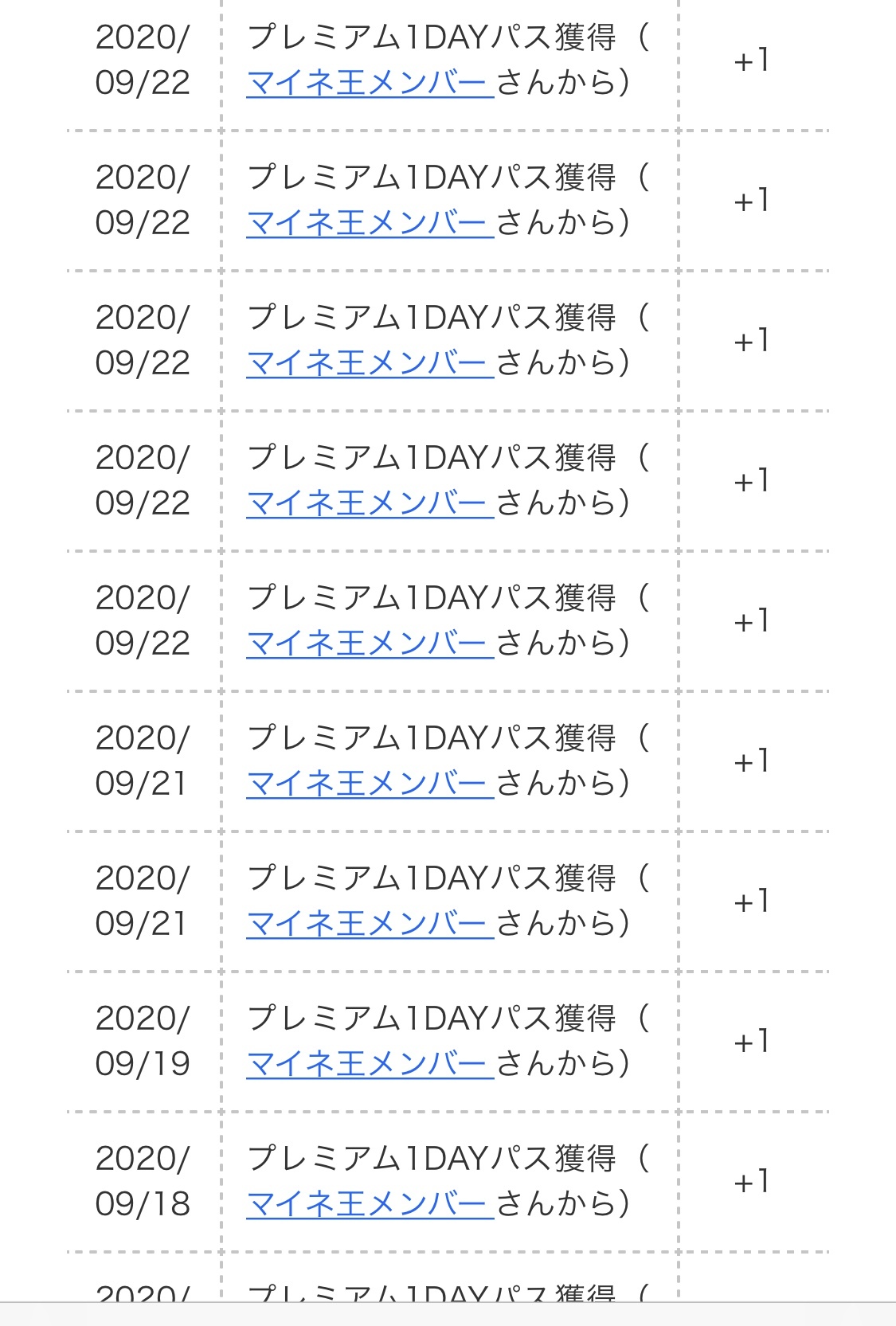896x1326 pixels.
Task: Open マイネ王メンバー link in the 2020/09/19 row
Action: [370, 1064]
